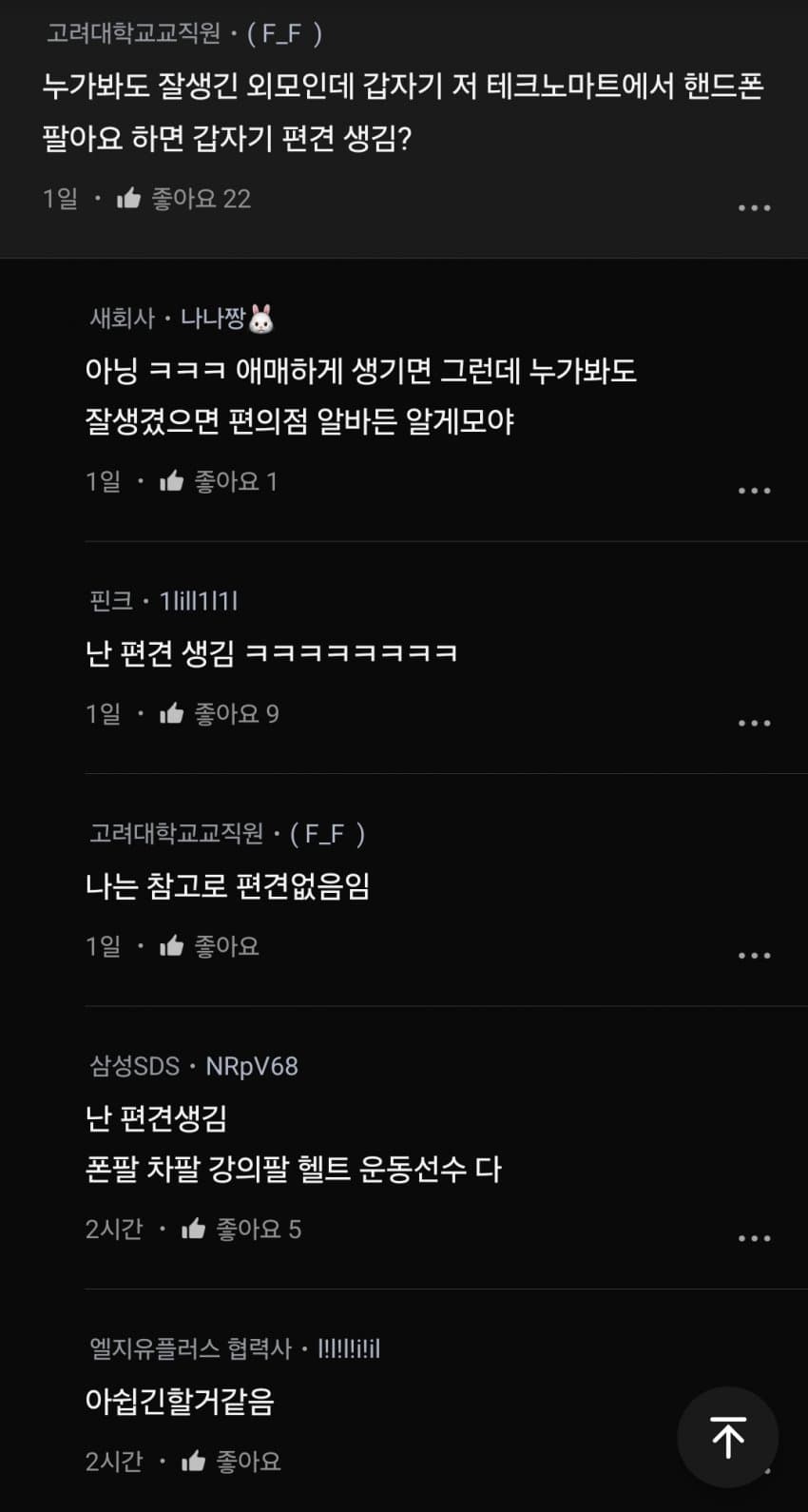
Task: Open more options for 1lill1l1l's reply
Action: pyautogui.click(x=754, y=723)
